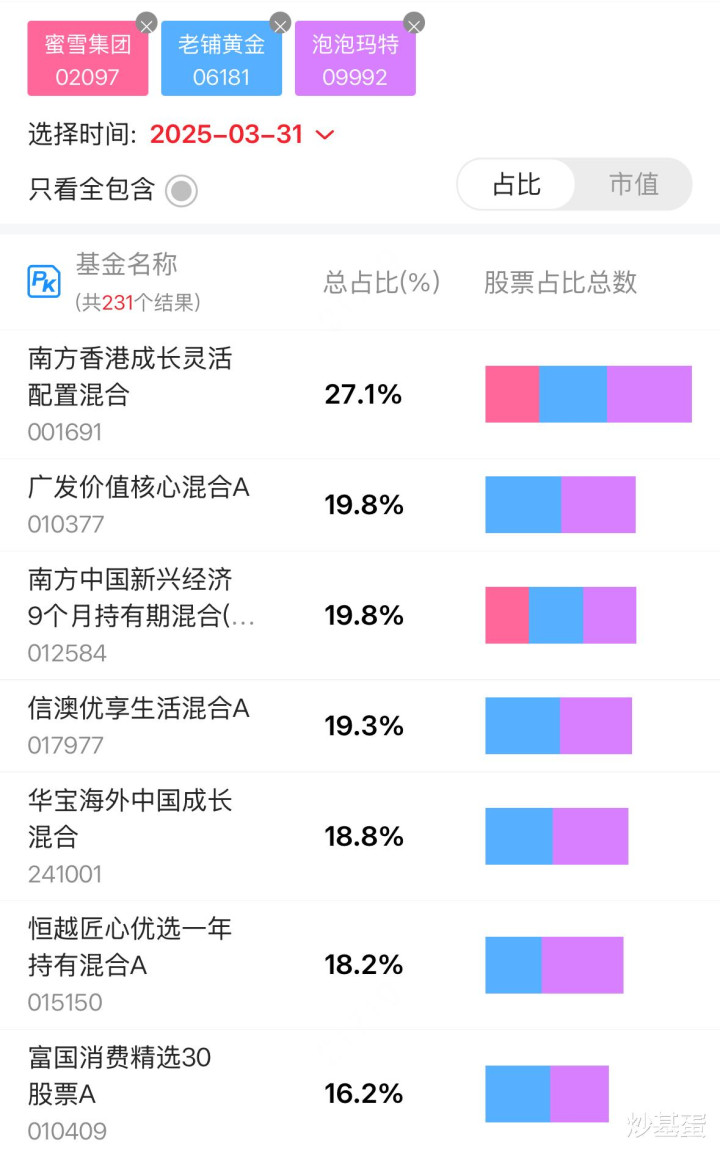
Task: Open the 2025-03-31 date dropdown
Action: 242,135
